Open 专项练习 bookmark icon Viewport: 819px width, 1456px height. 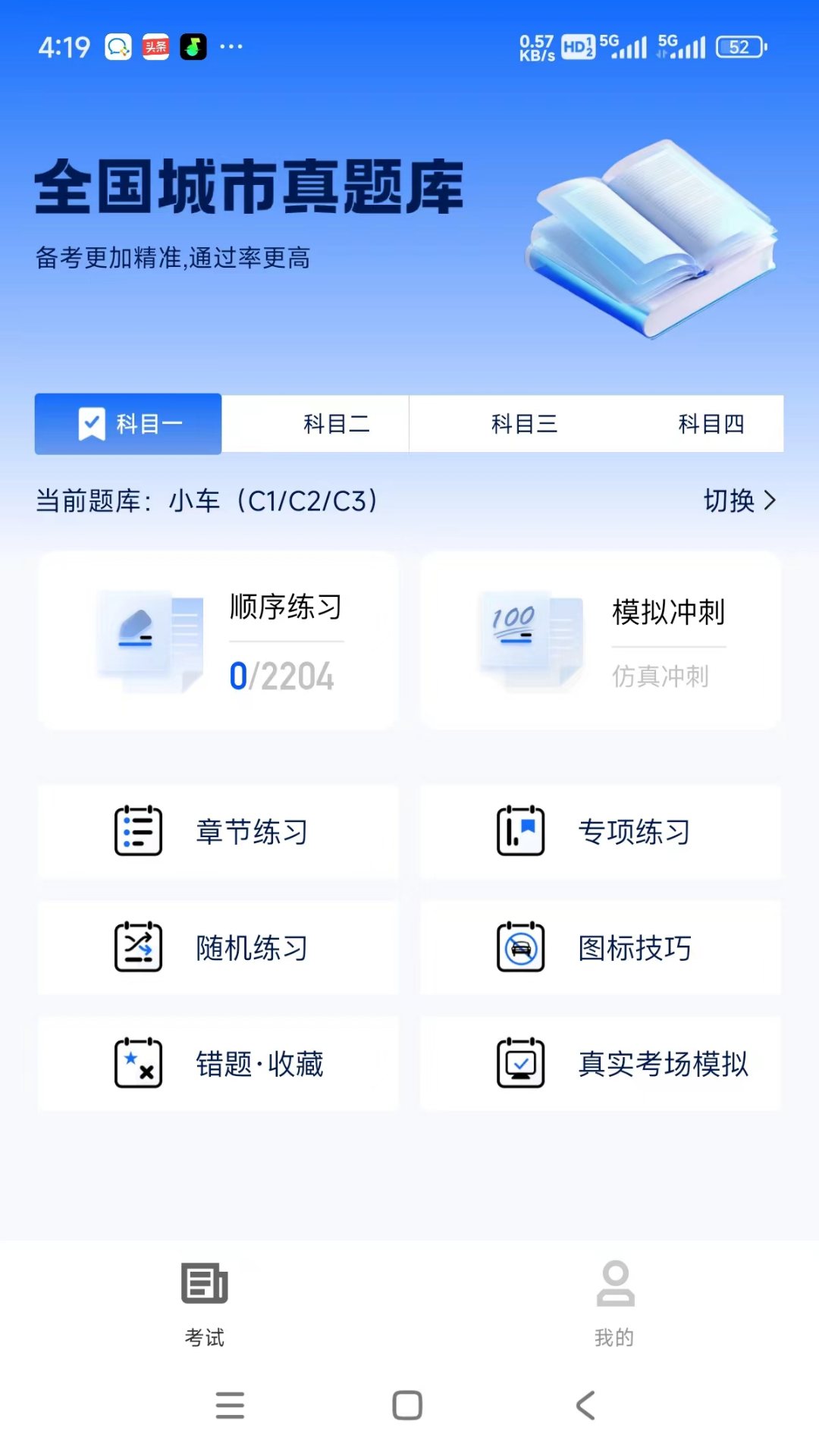(x=519, y=831)
